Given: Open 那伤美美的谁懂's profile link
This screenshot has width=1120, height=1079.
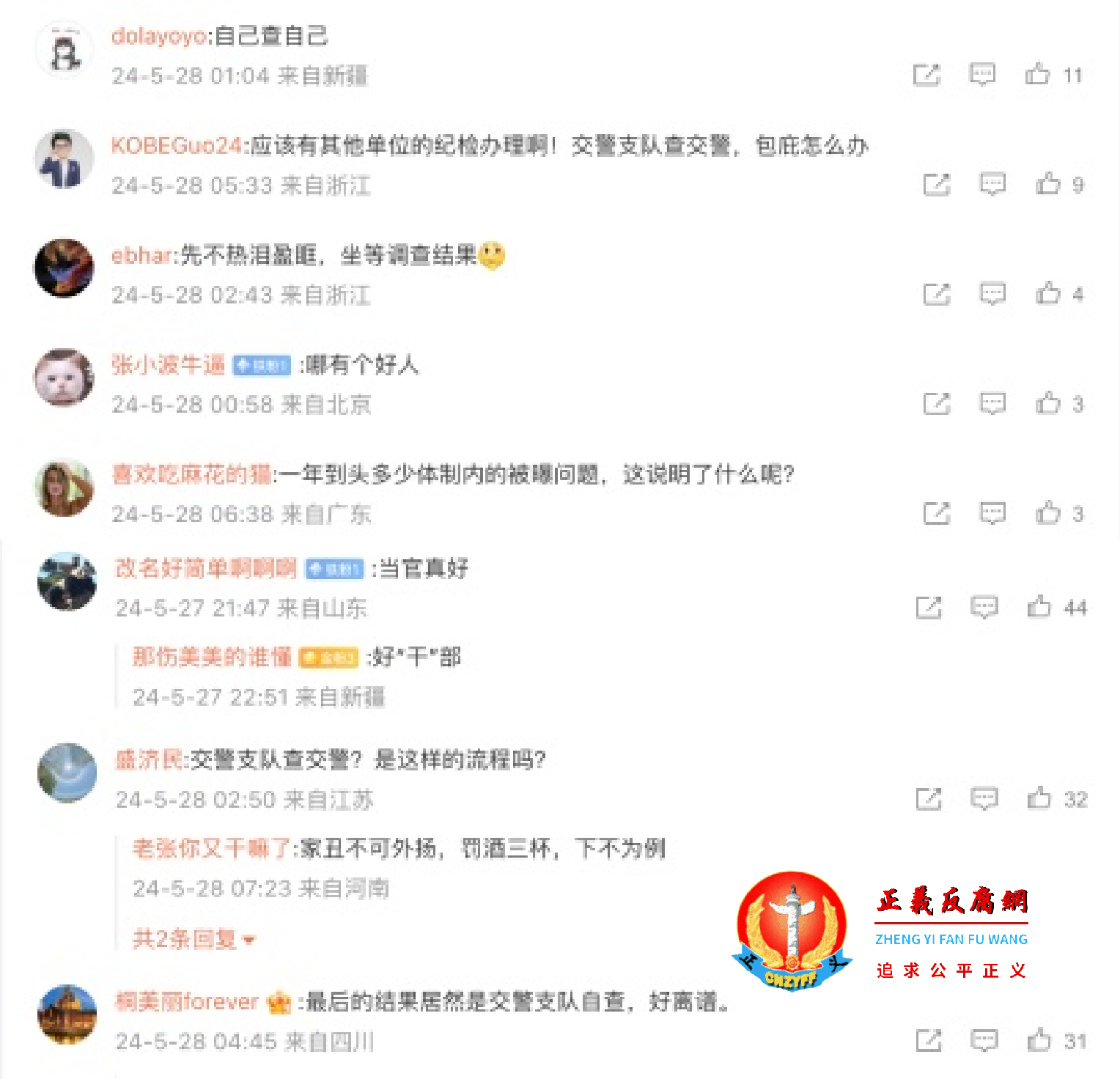Looking at the screenshot, I should click(x=211, y=657).
